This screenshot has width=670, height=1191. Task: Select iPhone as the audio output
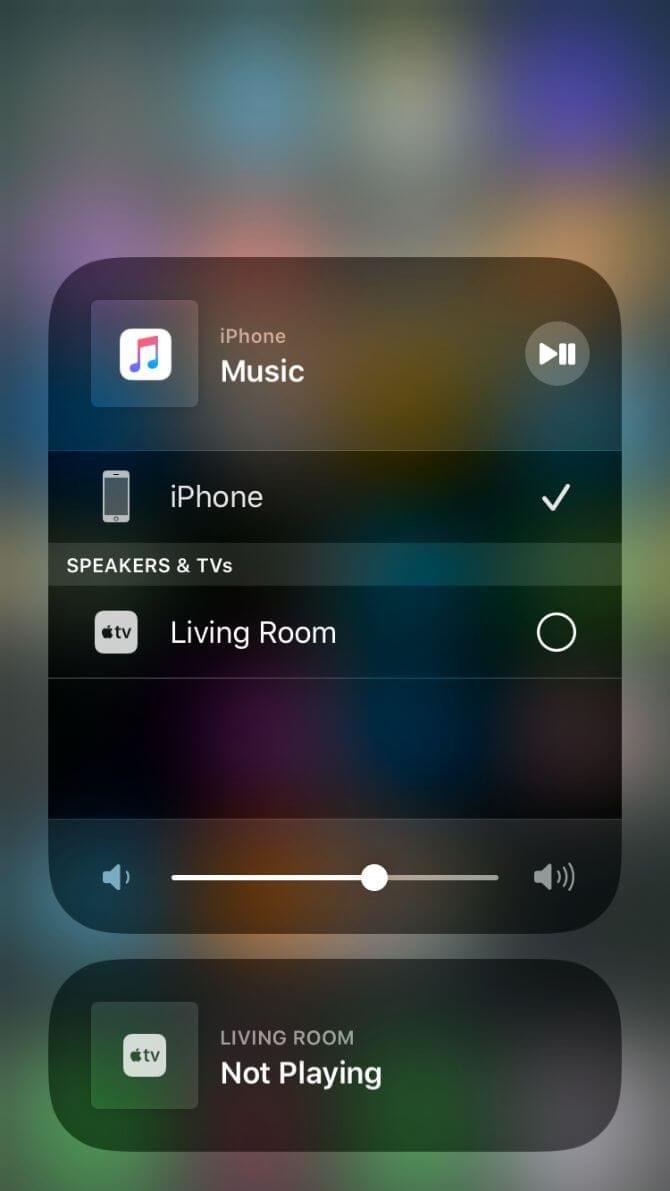pos(334,497)
